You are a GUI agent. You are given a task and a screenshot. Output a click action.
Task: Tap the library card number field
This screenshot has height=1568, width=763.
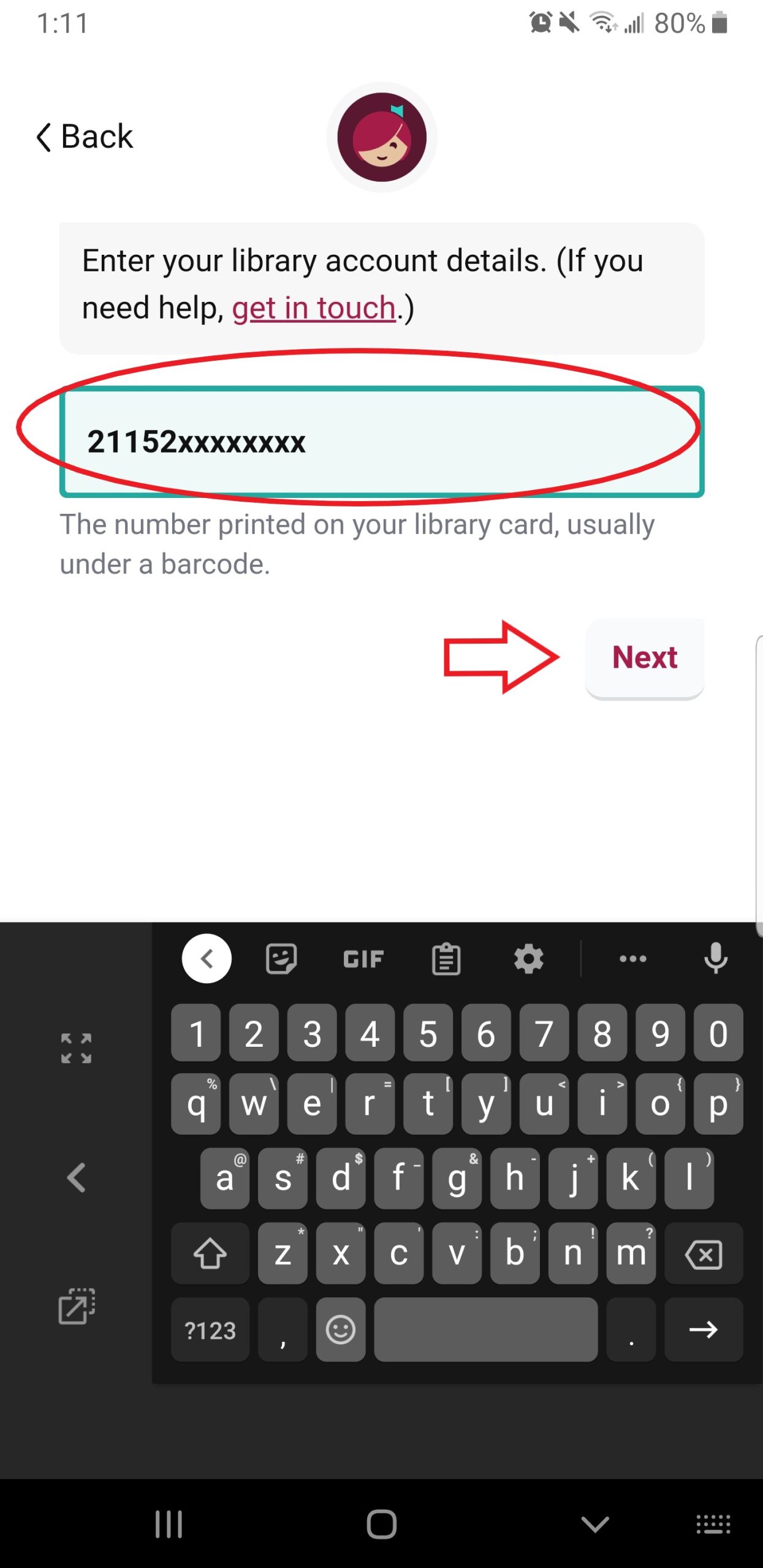381,442
